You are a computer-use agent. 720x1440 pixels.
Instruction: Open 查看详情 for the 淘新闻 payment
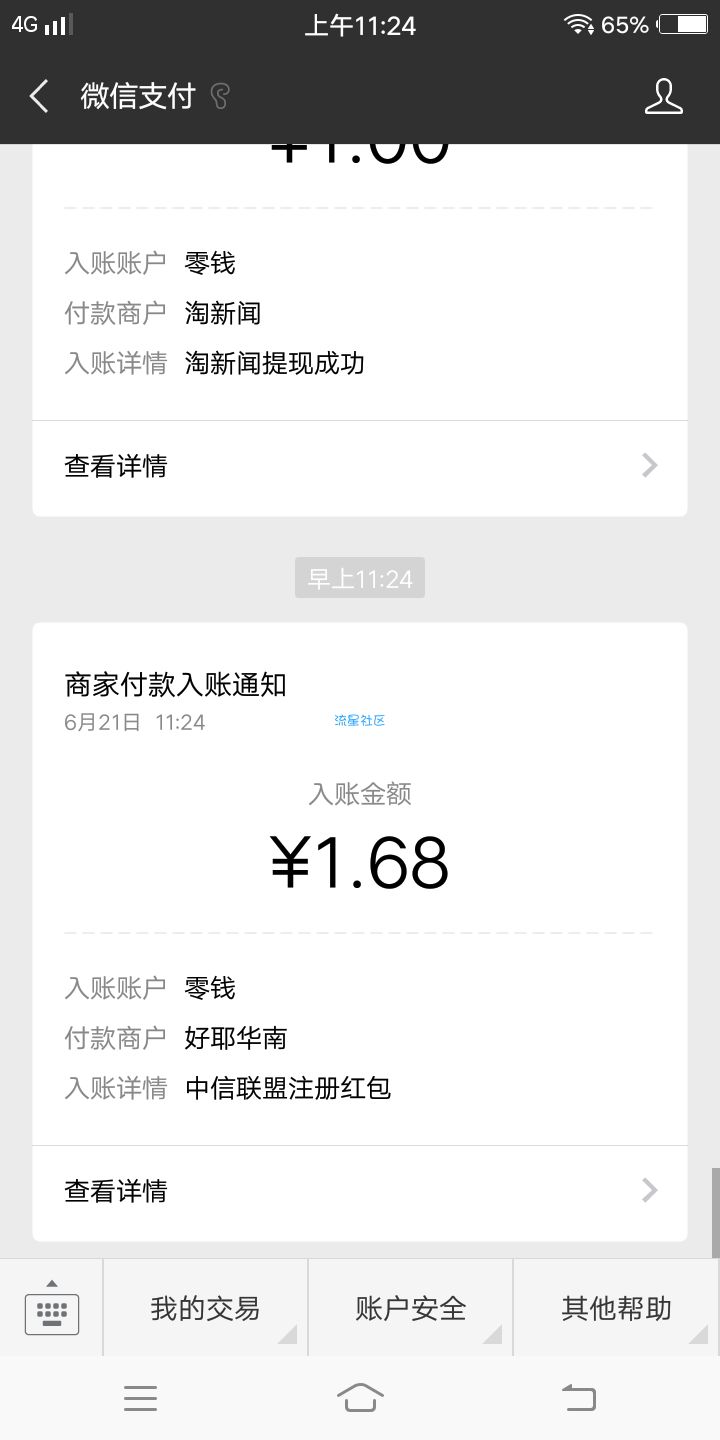click(x=360, y=466)
